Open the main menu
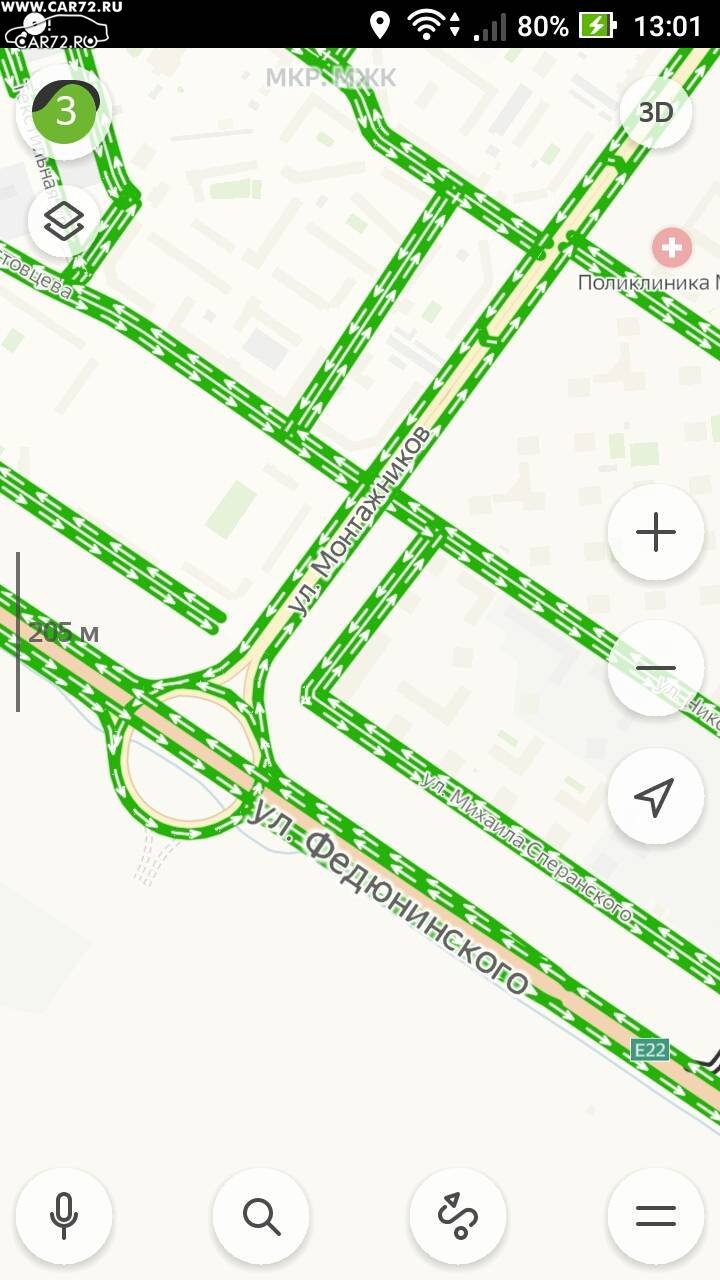720x1280 pixels. [656, 1216]
